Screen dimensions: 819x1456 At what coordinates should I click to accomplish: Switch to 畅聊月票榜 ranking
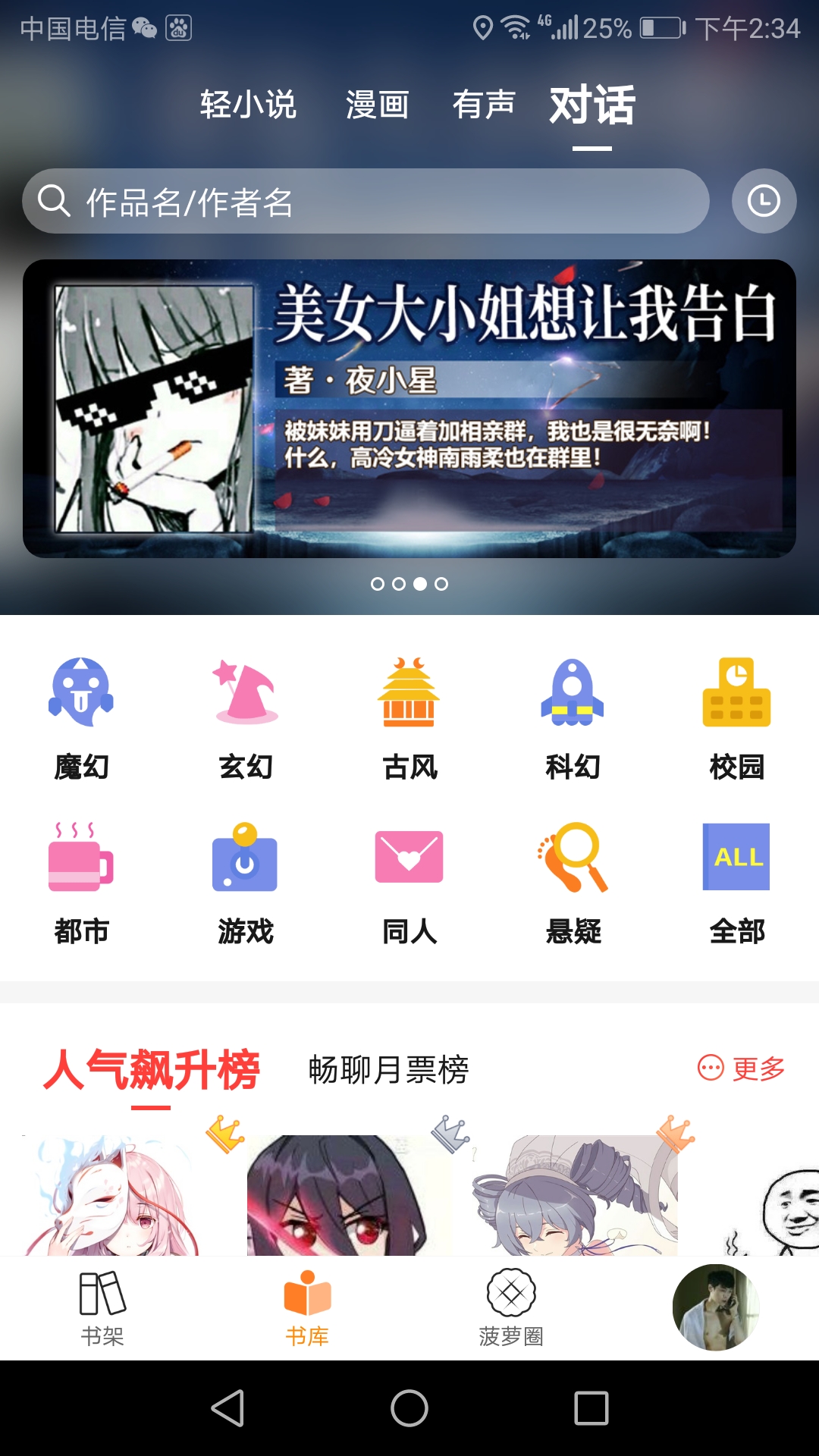[x=388, y=1070]
